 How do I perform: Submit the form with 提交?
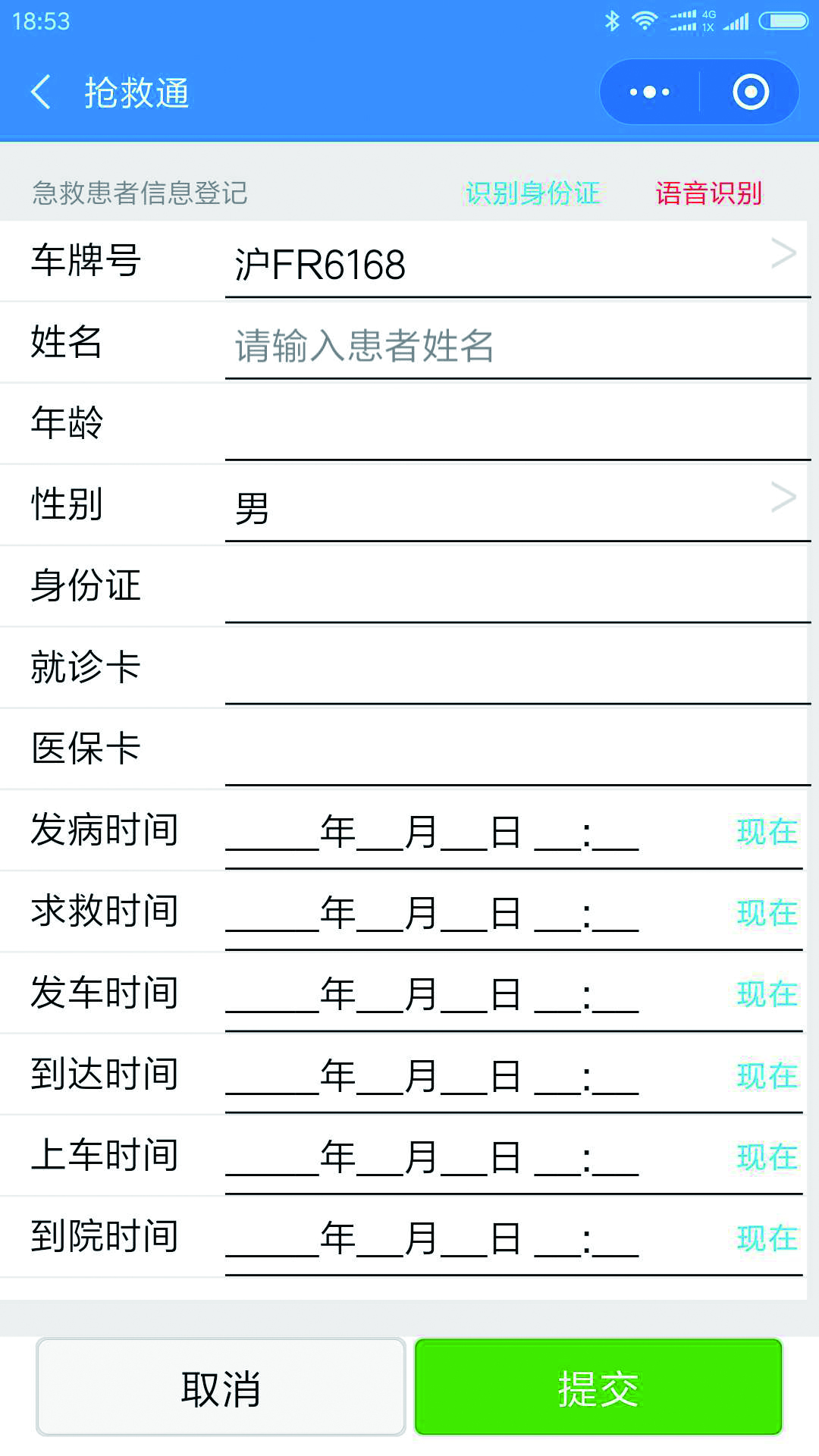(598, 1387)
